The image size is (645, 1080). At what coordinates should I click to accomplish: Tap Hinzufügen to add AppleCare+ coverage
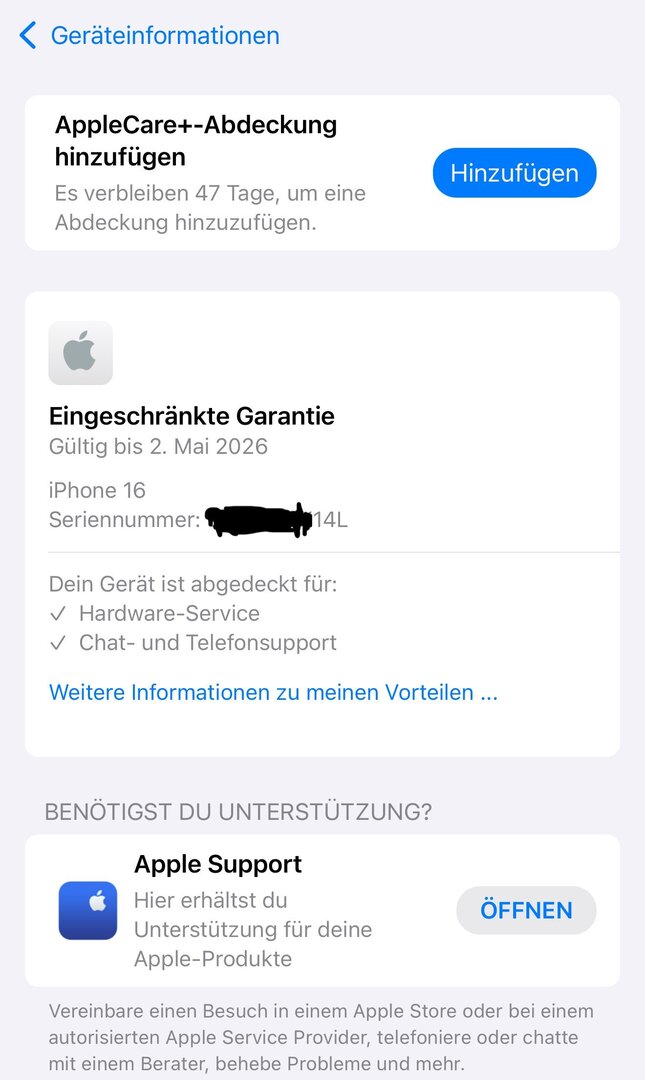(x=514, y=173)
